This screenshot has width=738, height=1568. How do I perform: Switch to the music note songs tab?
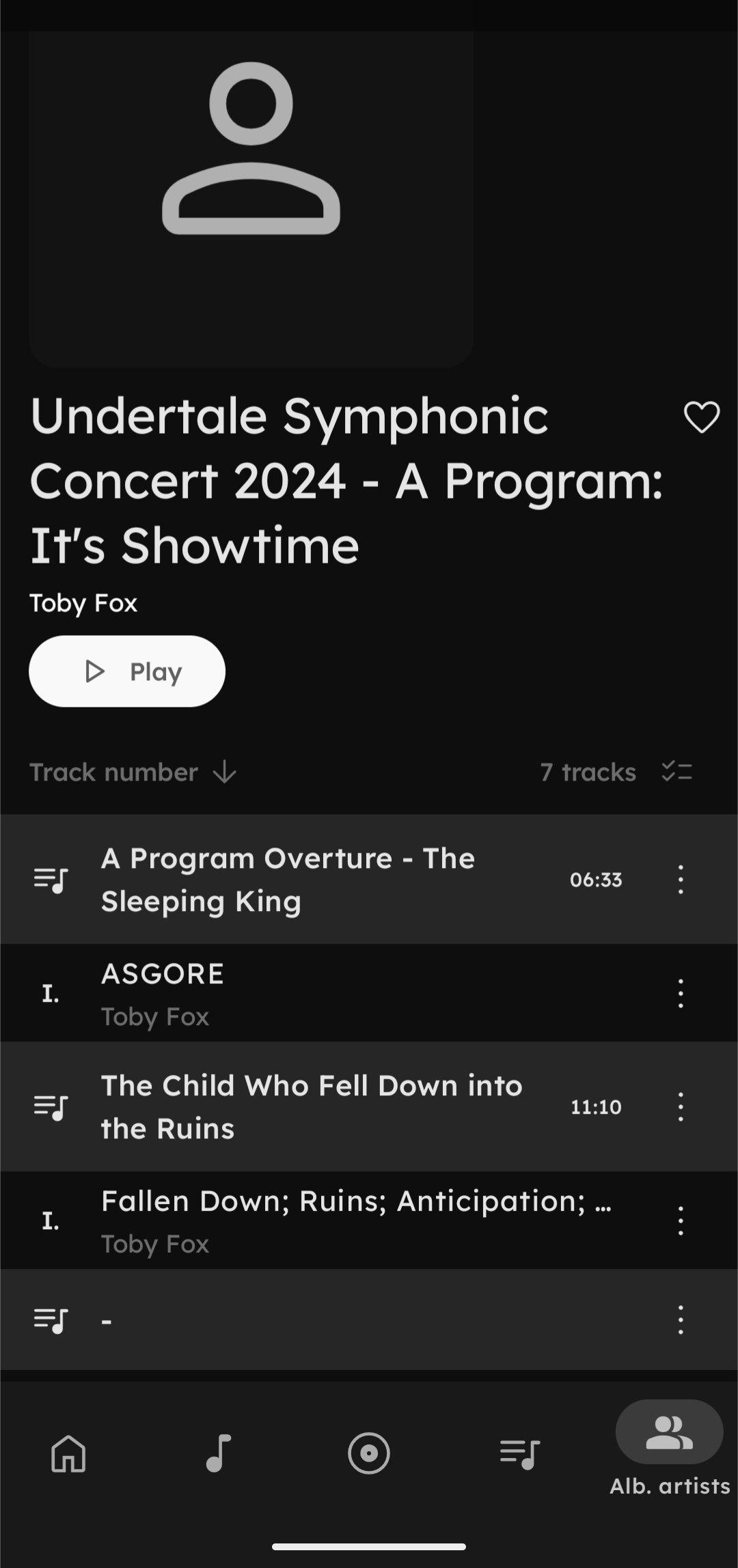[219, 1453]
